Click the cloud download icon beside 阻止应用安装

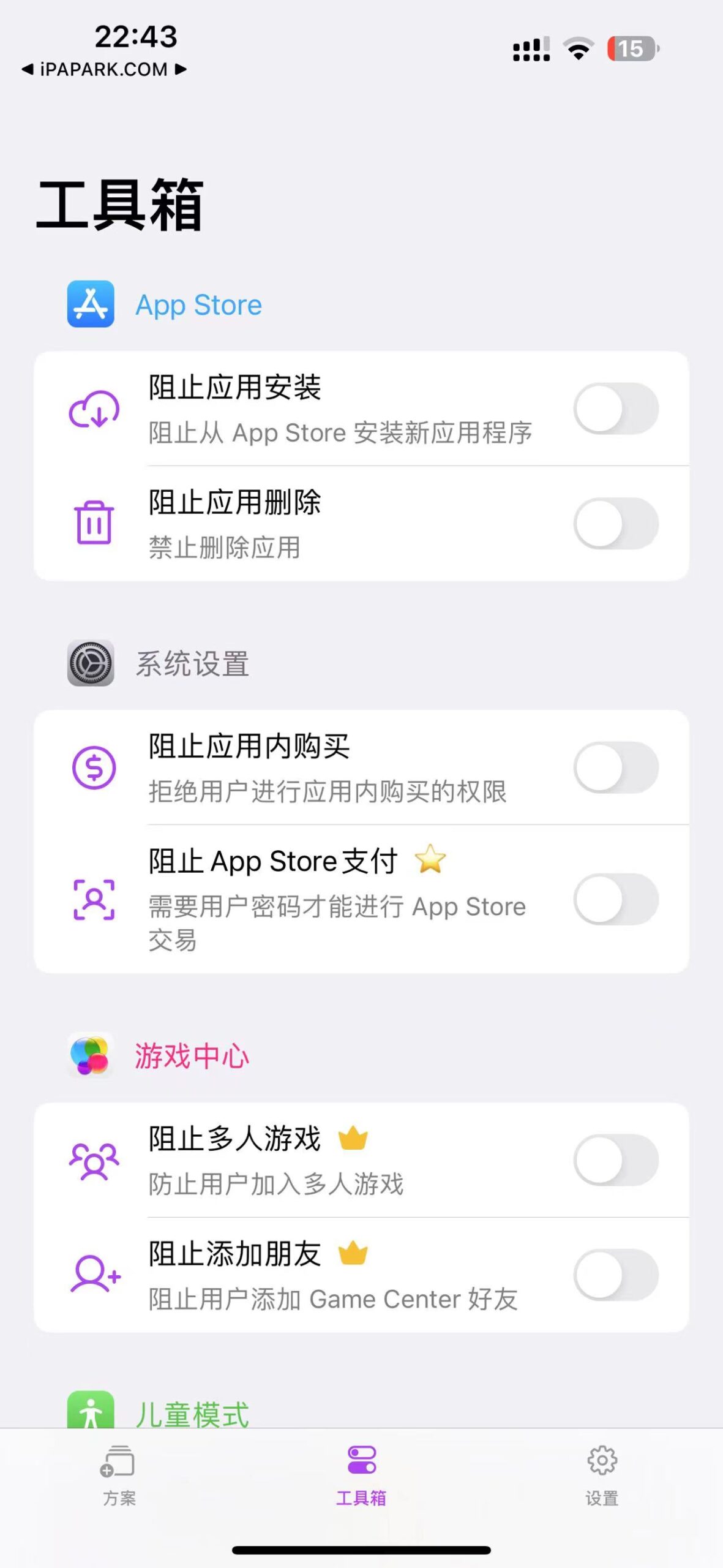(95, 410)
